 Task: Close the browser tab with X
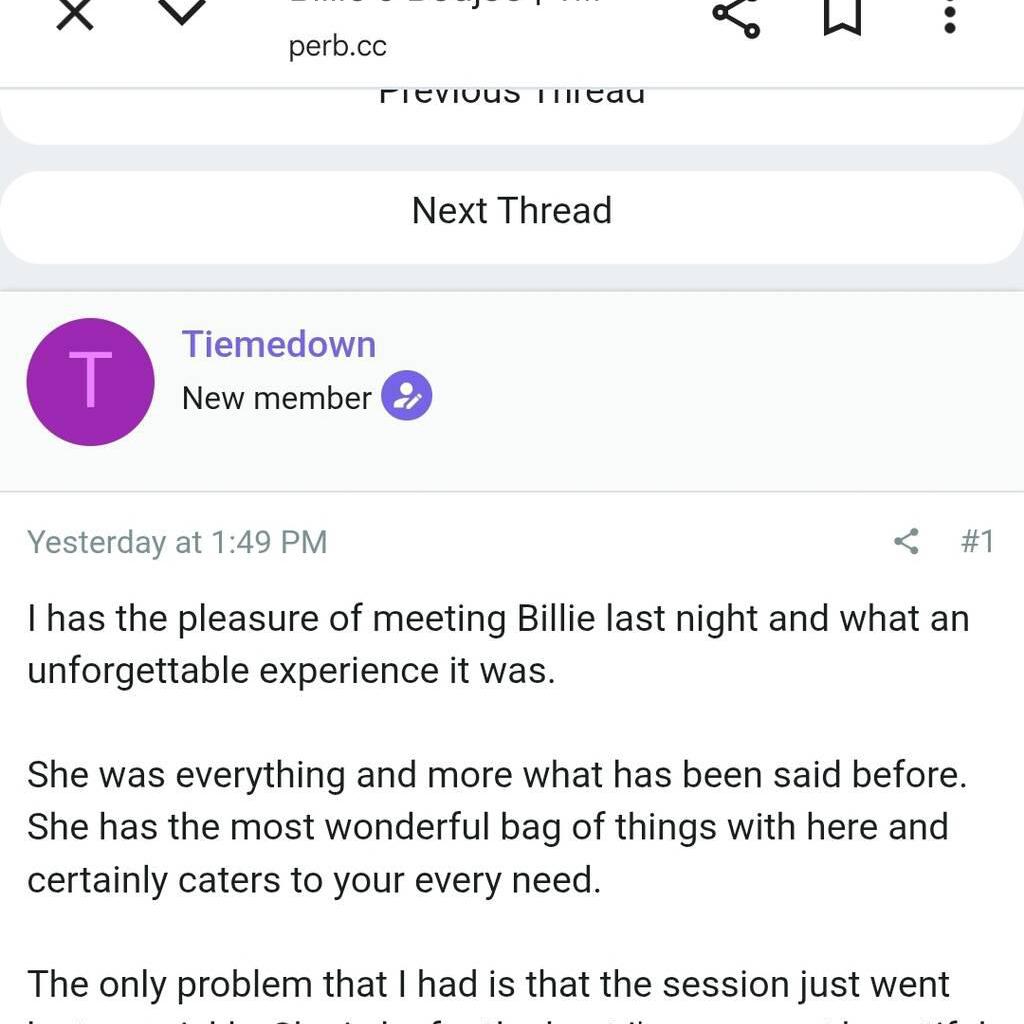coord(74,14)
